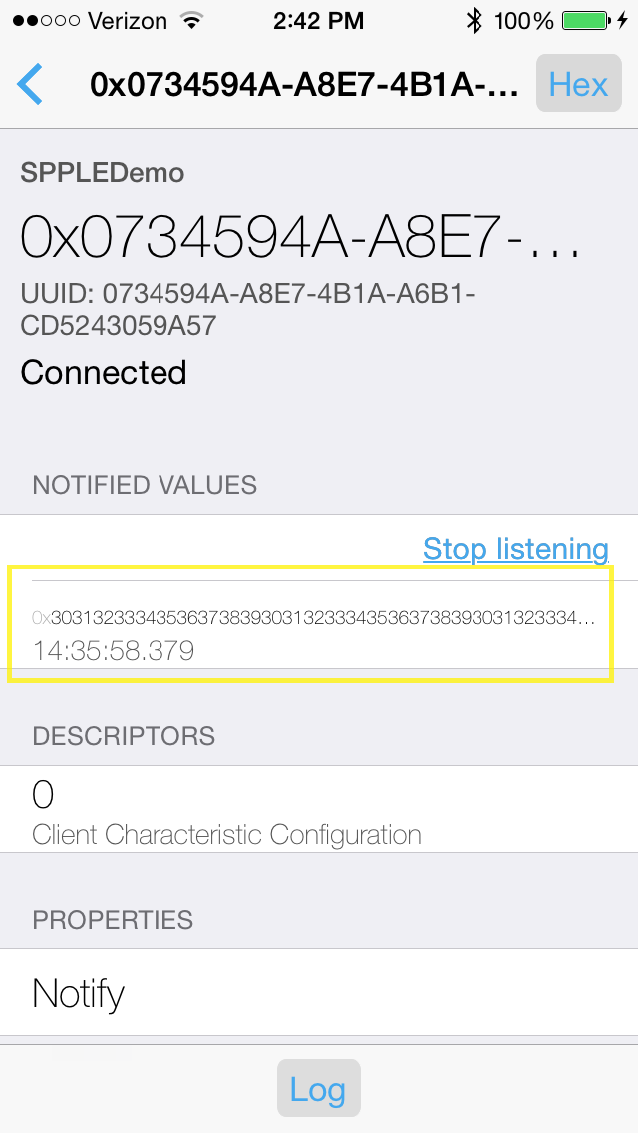This screenshot has height=1133, width=638.
Task: Switch value format with Hex button
Action: pos(578,84)
